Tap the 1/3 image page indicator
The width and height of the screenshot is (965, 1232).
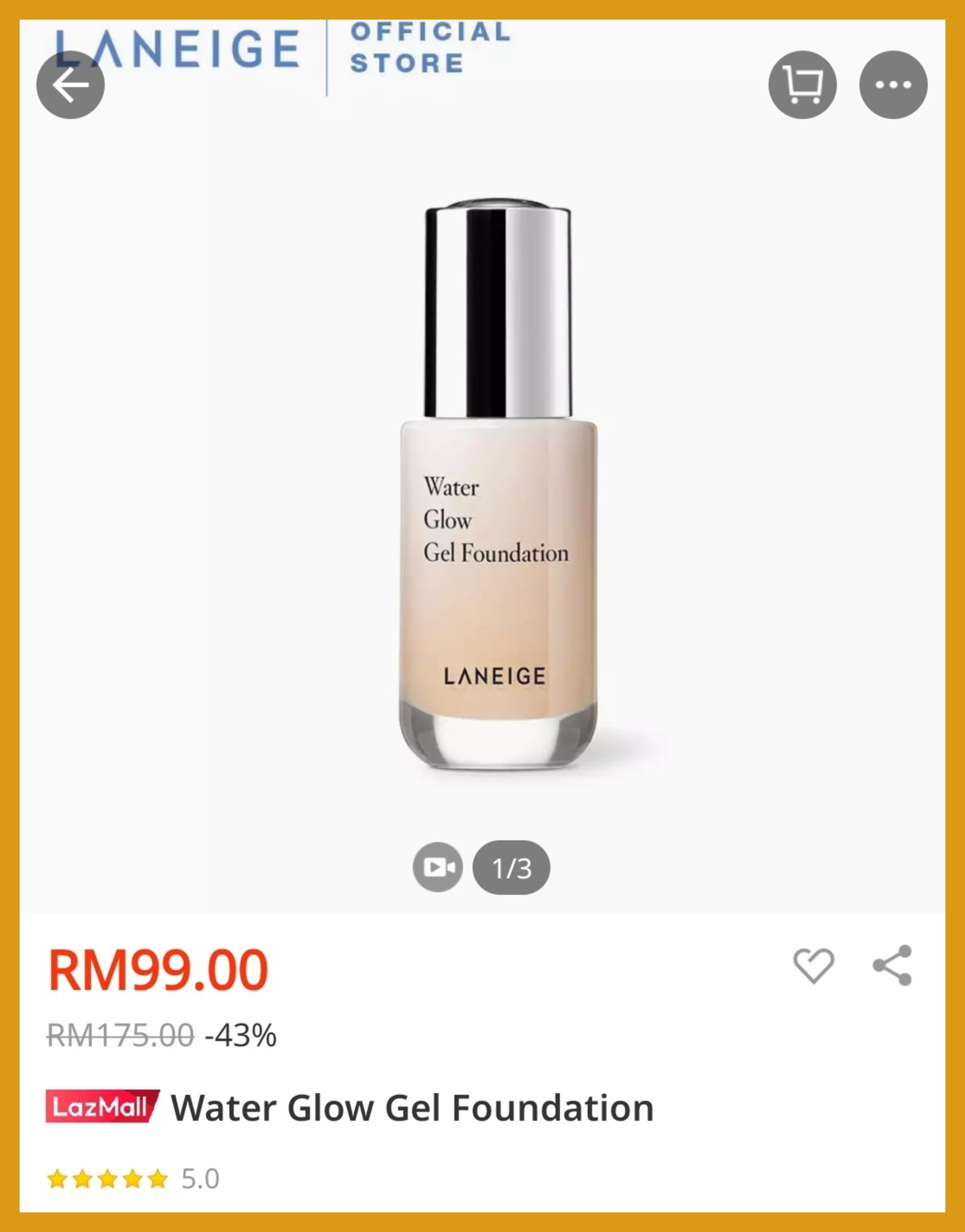511,867
